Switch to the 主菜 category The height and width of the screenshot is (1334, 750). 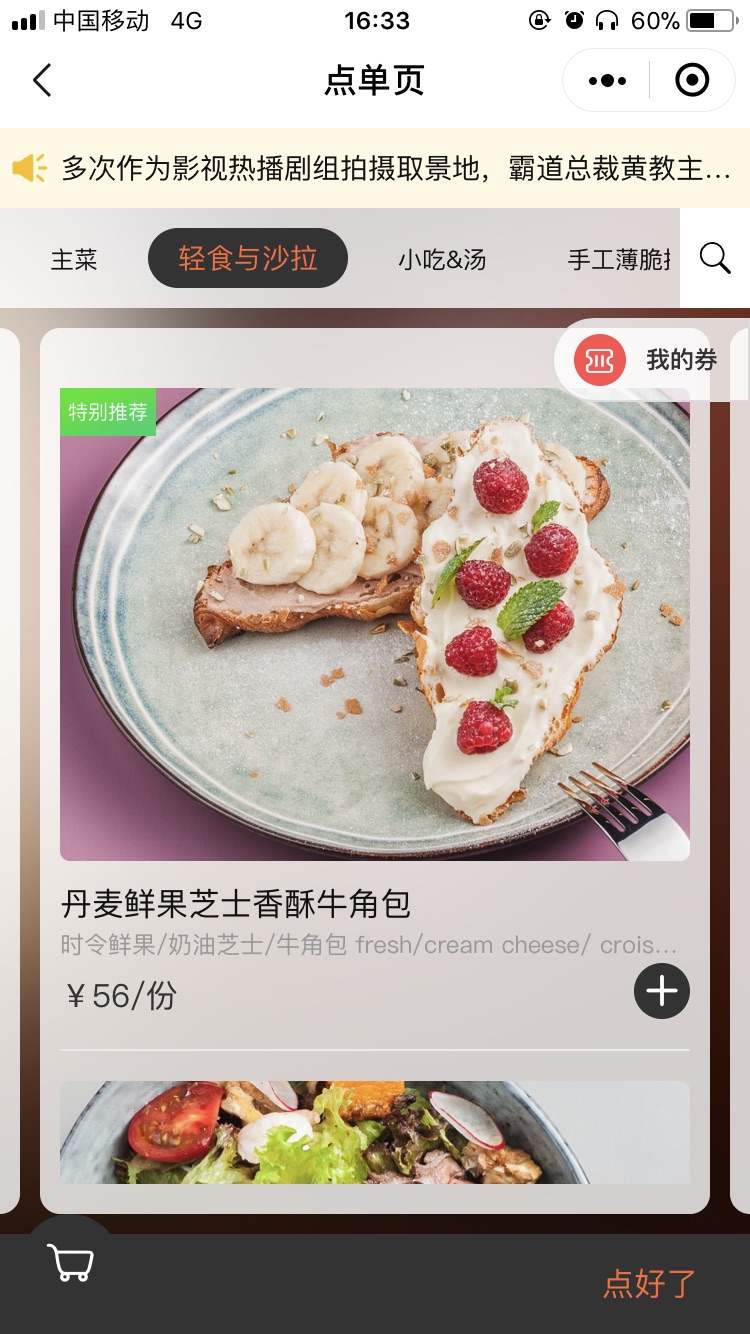coord(74,259)
